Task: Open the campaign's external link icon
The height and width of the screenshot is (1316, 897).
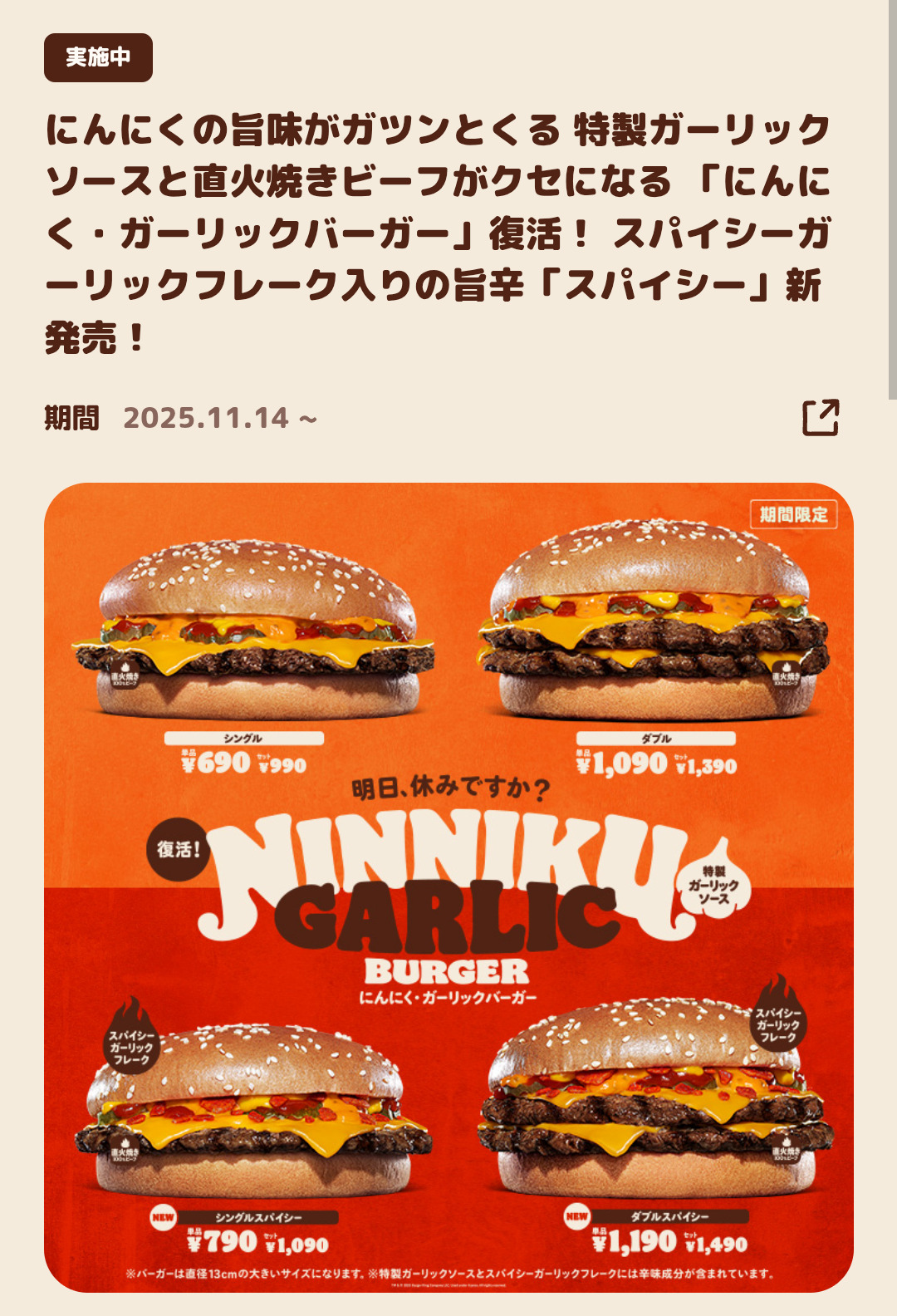Action: pos(821,417)
